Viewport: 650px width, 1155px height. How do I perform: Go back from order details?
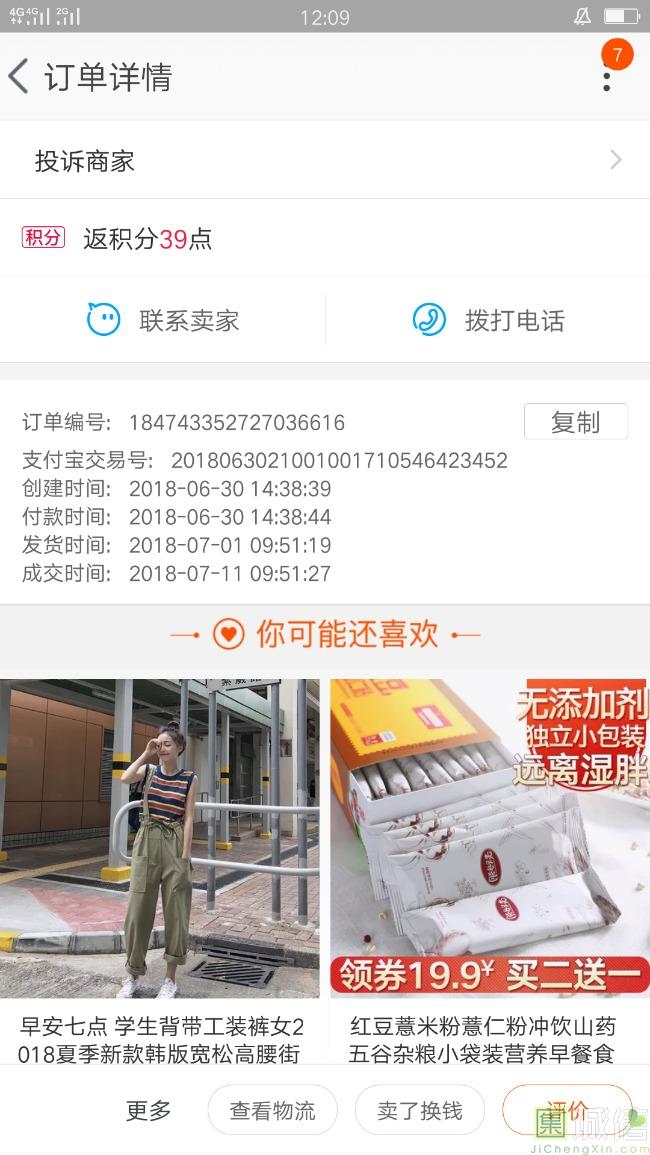20,77
